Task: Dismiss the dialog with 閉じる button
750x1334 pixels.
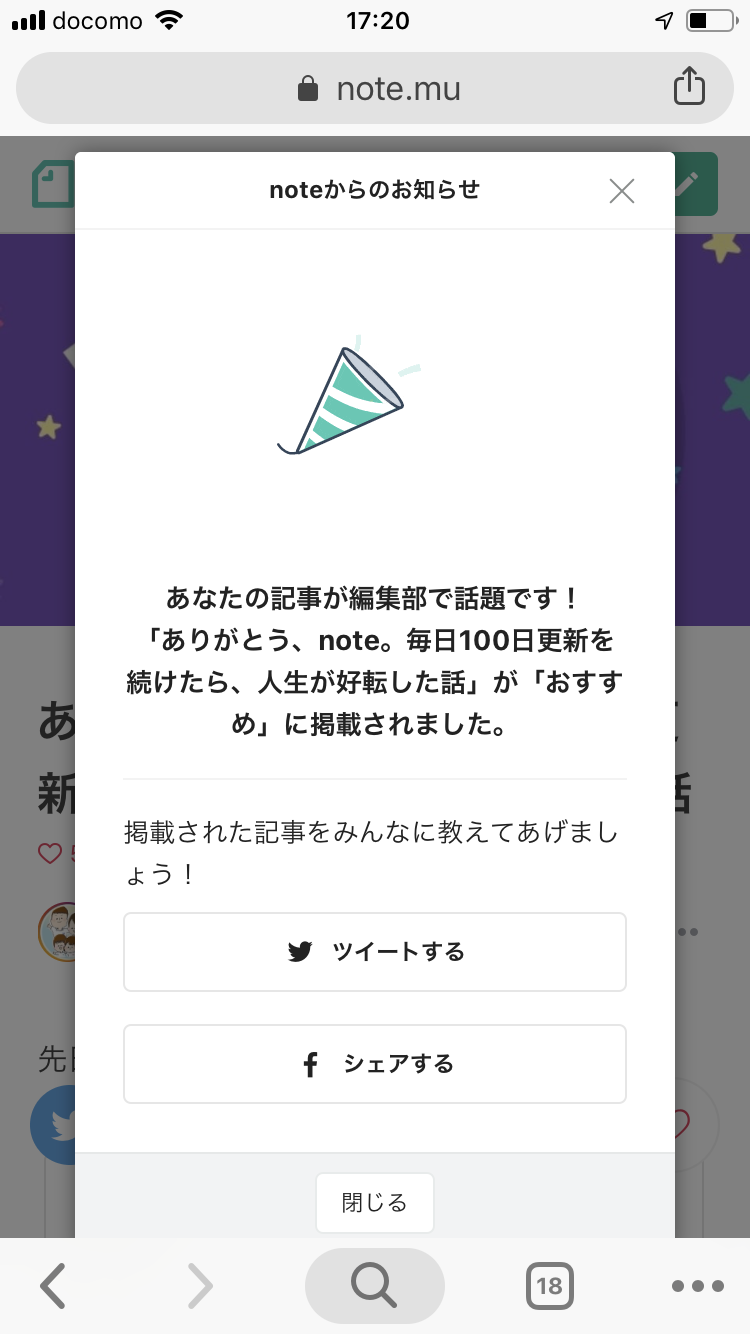Action: pos(375,1202)
